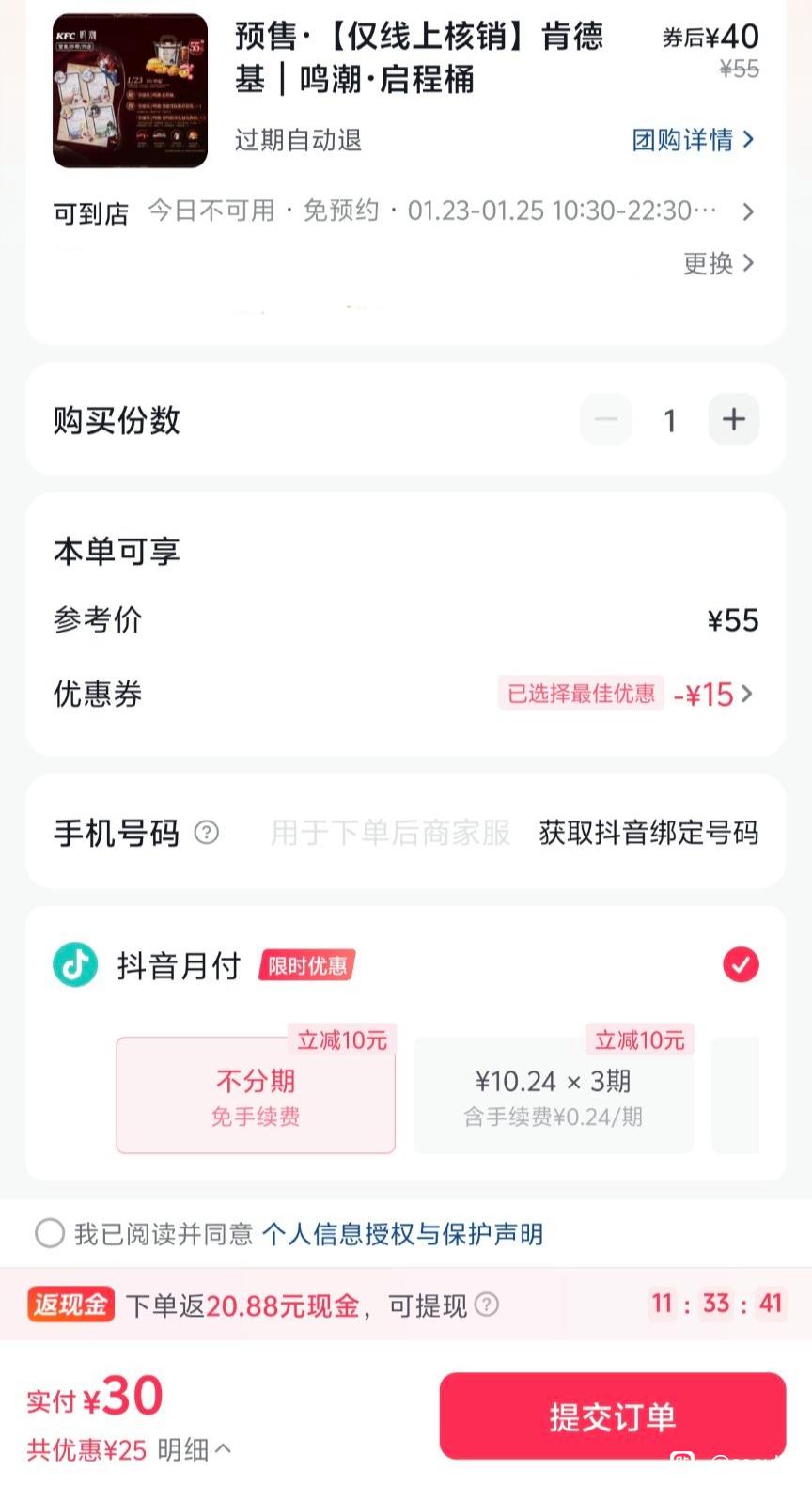The width and height of the screenshot is (812, 1485).
Task: Toggle the 抖音月付 payment selection
Action: click(x=741, y=964)
